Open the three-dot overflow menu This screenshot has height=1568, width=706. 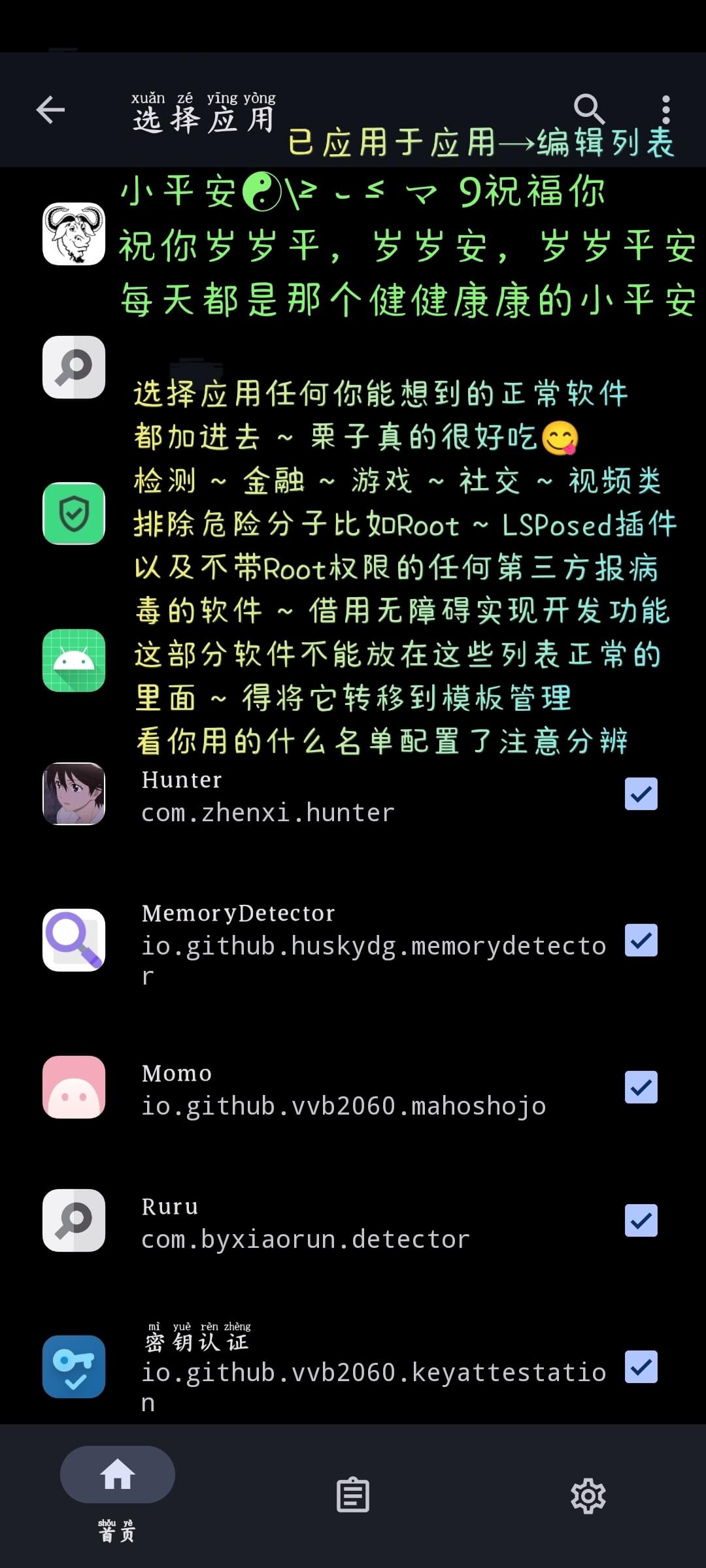click(666, 108)
